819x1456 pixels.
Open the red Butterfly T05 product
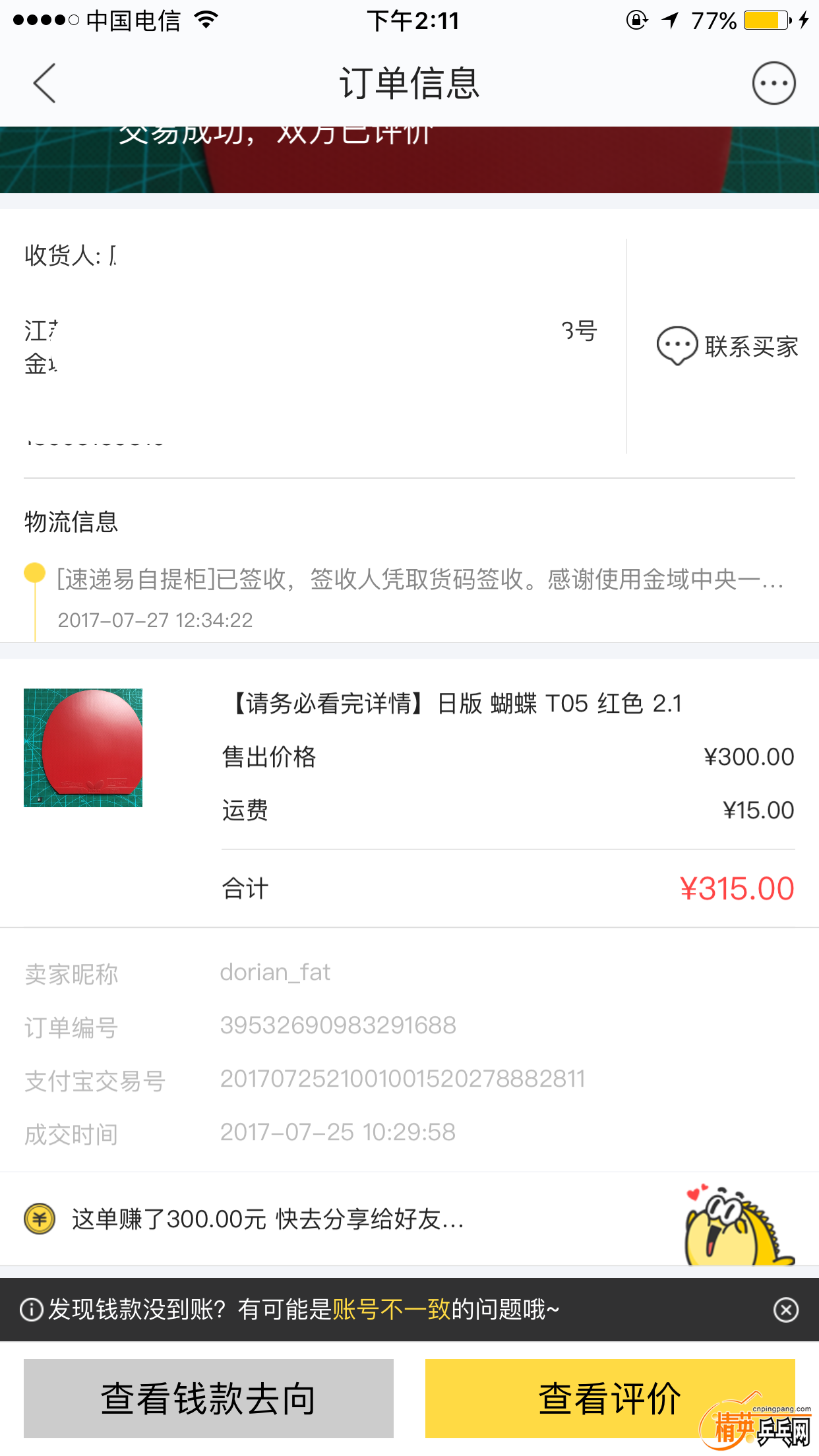point(83,748)
